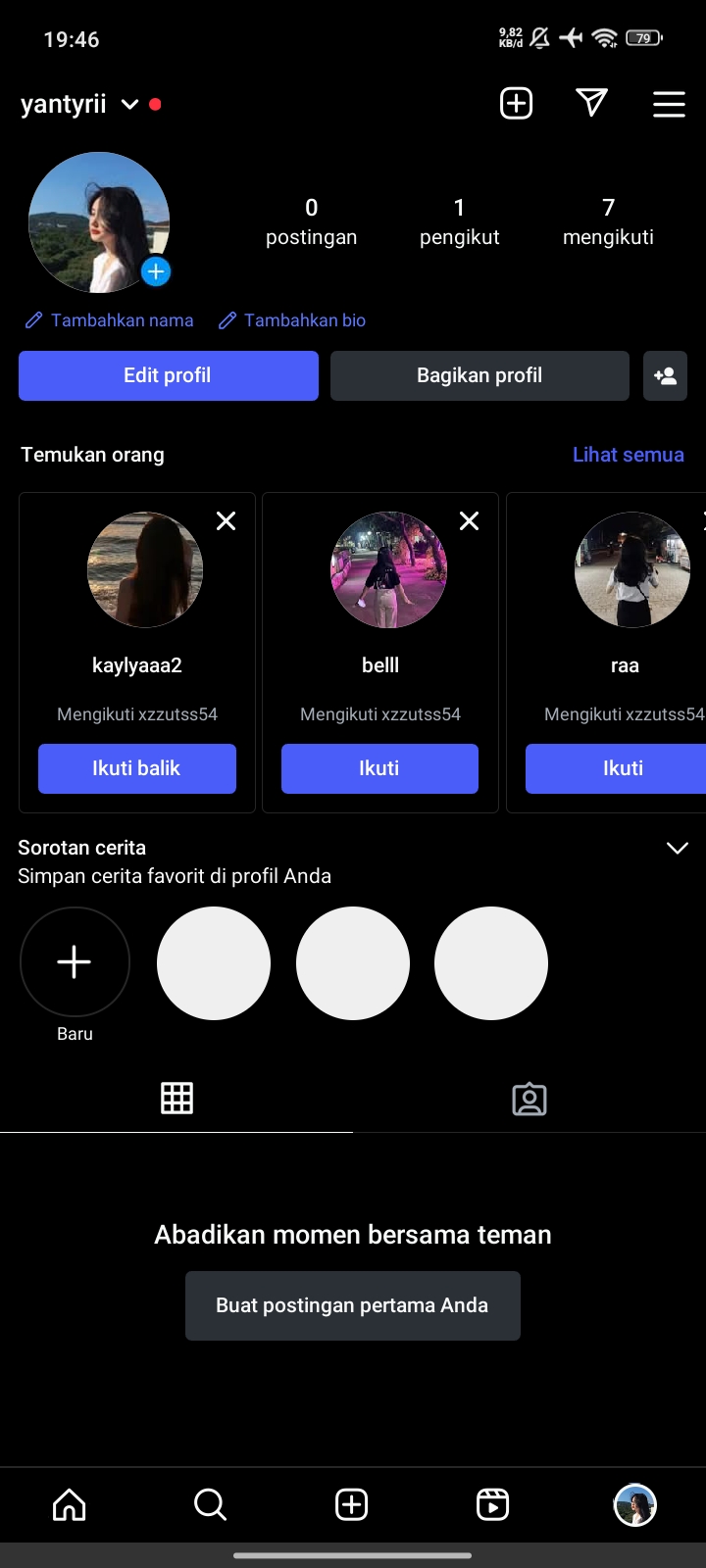Tap the create new post plus icon in the top bar

[x=516, y=103]
